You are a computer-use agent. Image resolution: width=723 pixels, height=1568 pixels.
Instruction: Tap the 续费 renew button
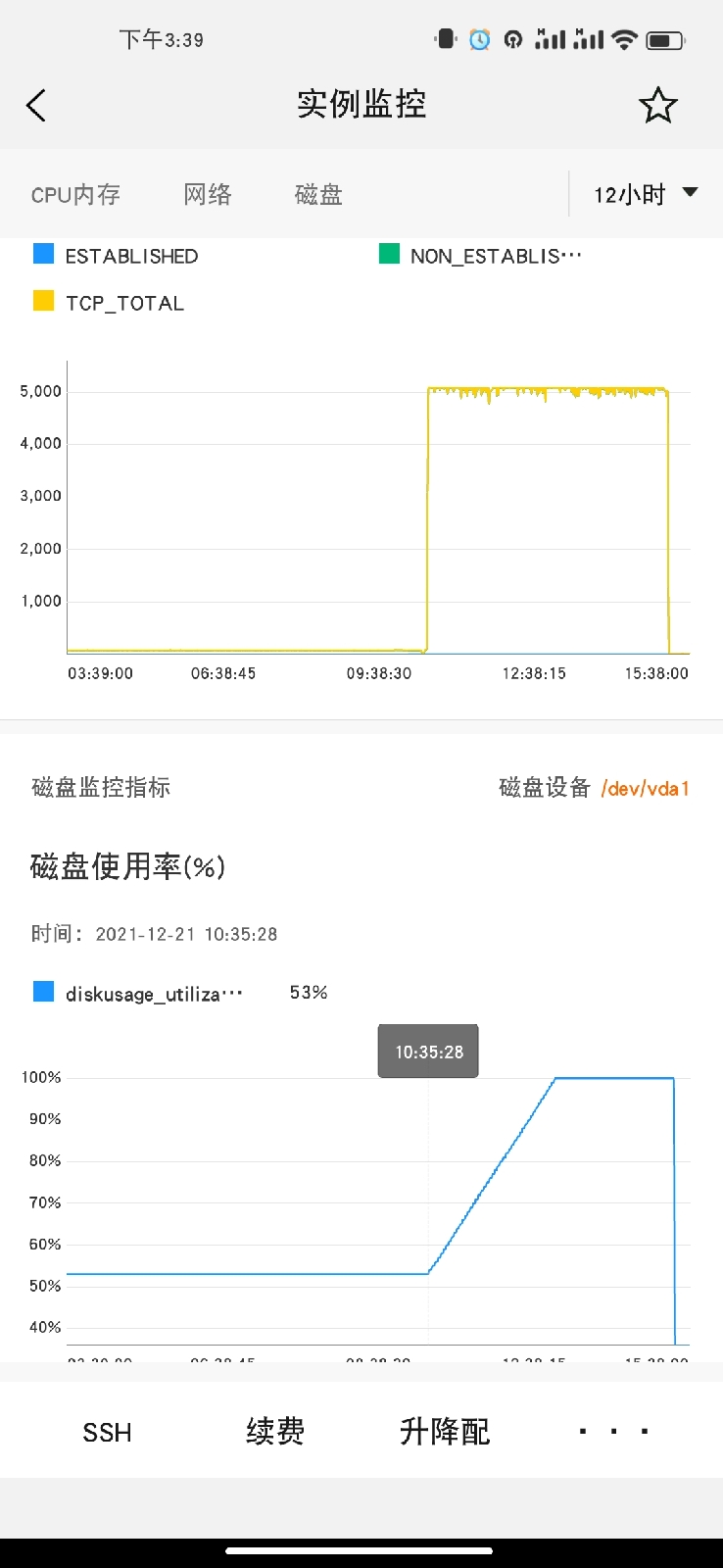[275, 1432]
